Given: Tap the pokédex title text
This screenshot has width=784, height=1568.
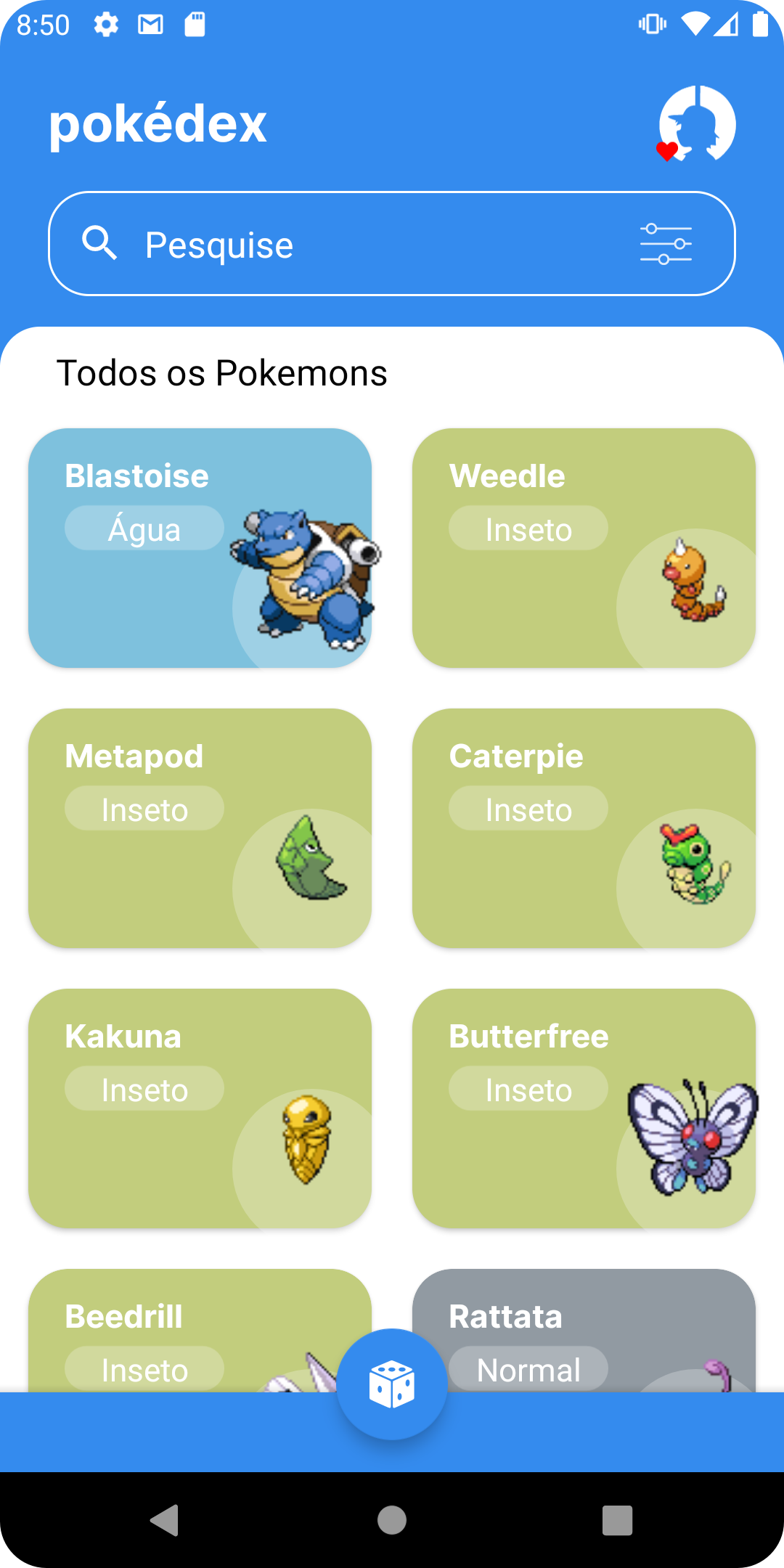Looking at the screenshot, I should [x=157, y=123].
